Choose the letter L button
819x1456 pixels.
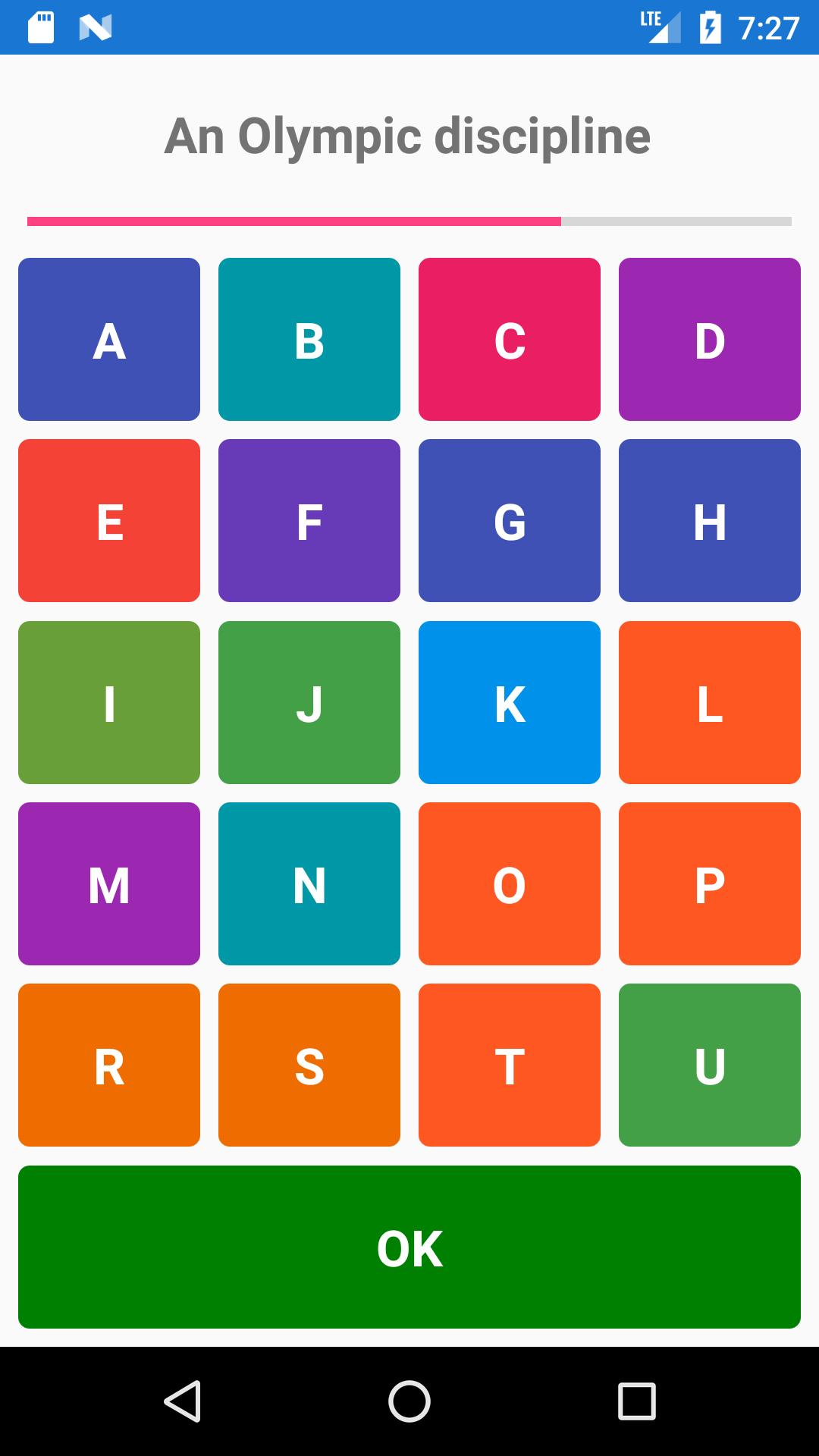click(x=710, y=702)
